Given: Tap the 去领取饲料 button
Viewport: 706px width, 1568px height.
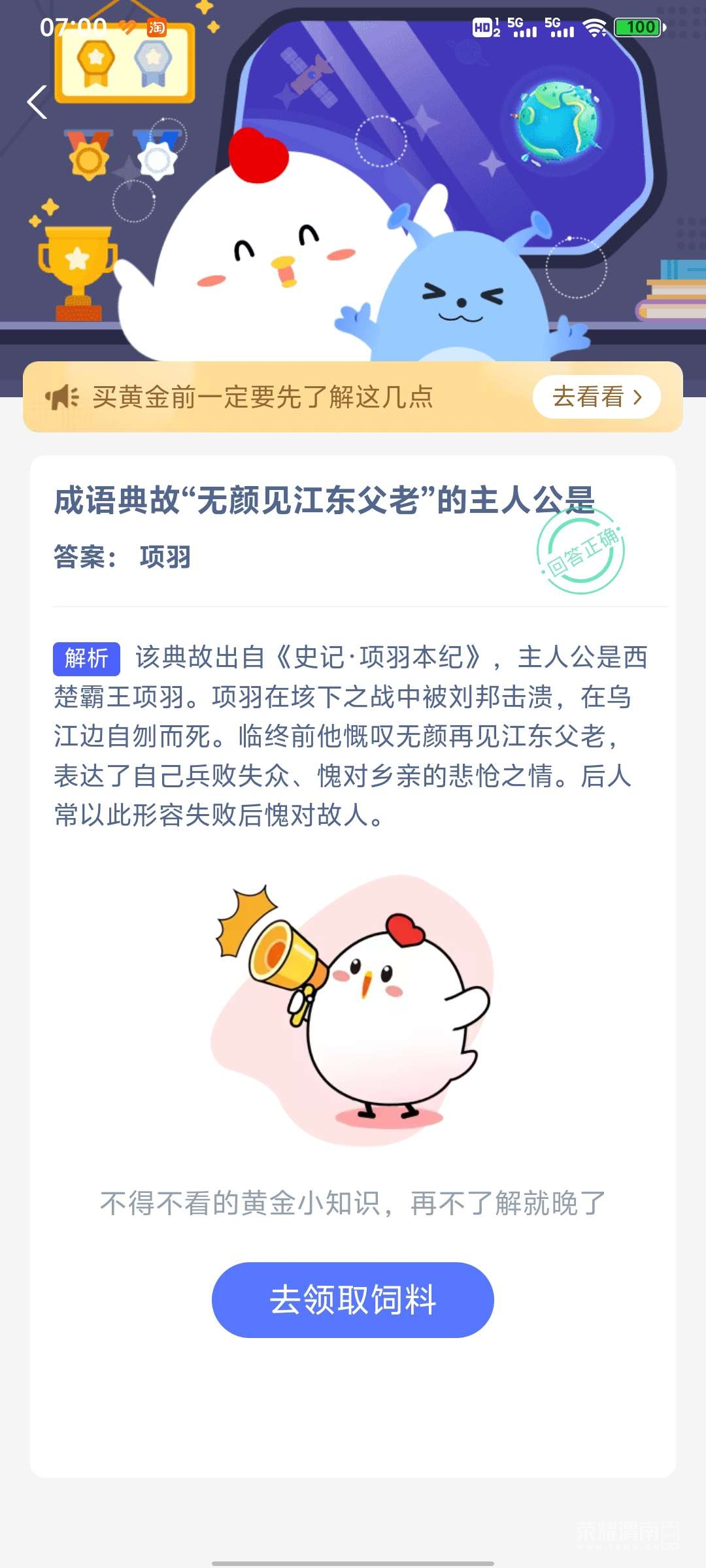Looking at the screenshot, I should coord(352,1299).
